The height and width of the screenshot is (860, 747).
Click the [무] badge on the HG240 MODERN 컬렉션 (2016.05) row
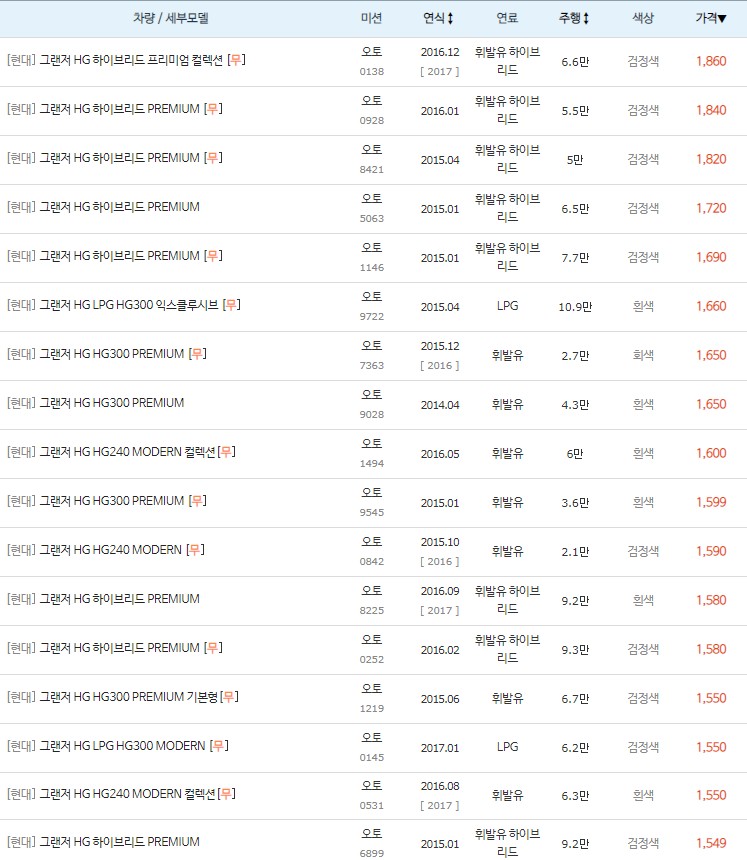(x=227, y=452)
